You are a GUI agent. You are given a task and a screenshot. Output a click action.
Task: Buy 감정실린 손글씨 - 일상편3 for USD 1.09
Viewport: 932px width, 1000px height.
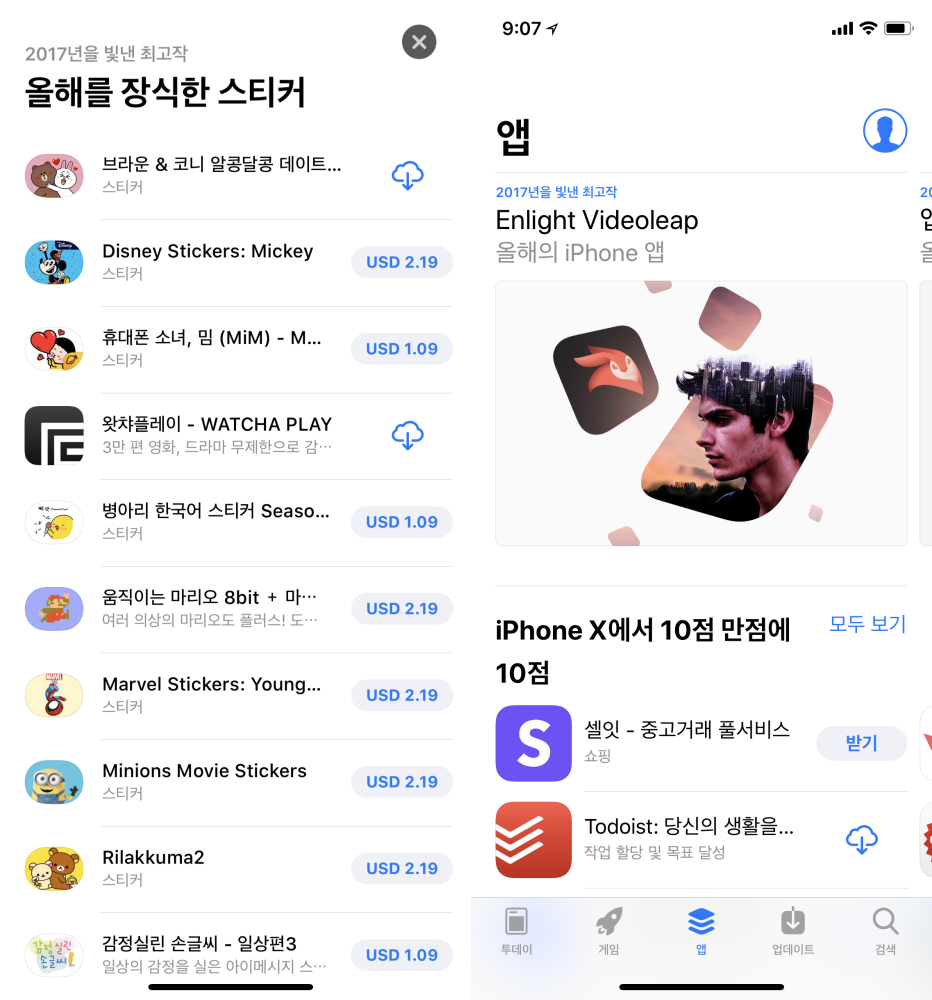(x=401, y=955)
